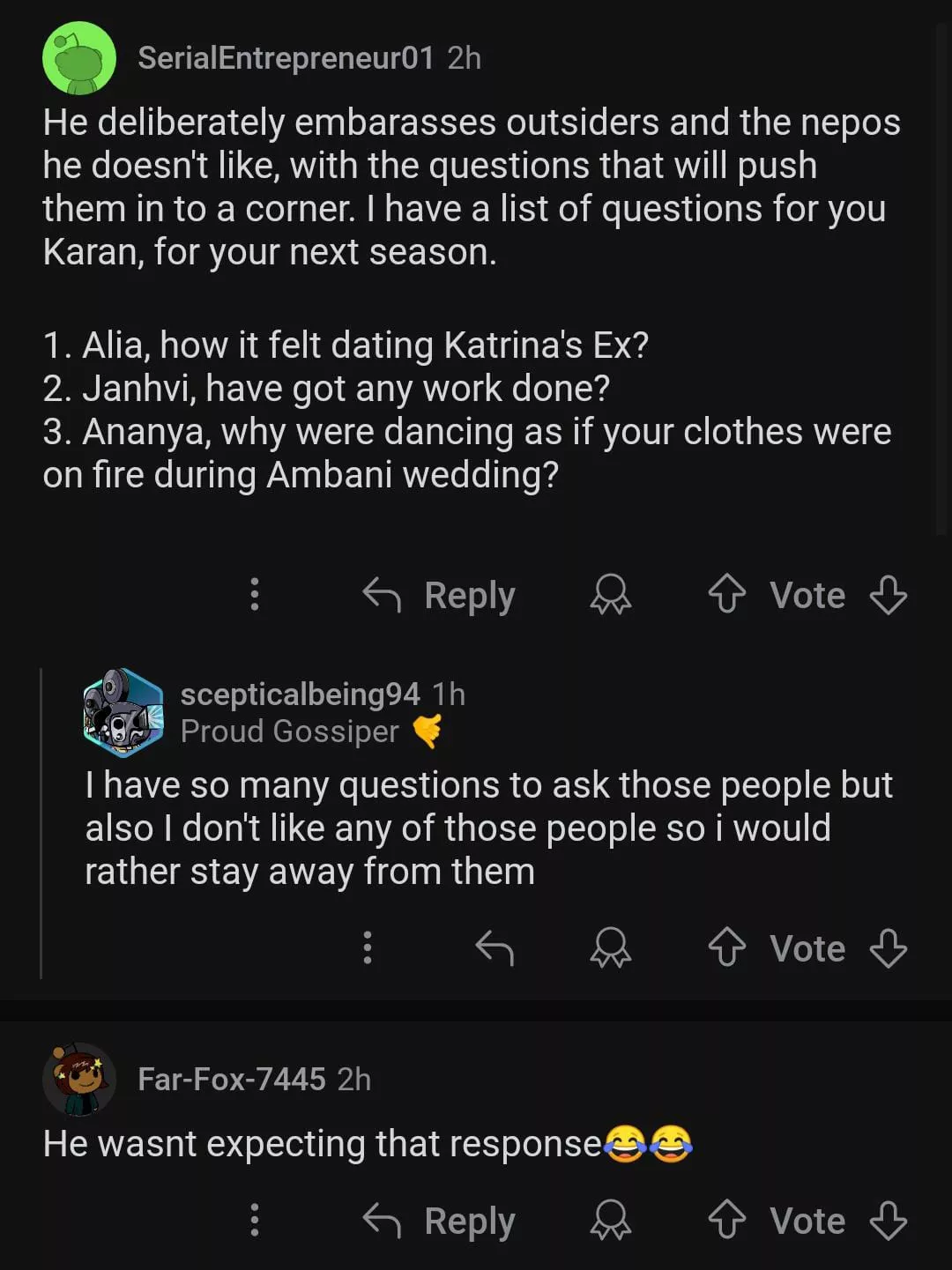
Task: Open scepticalbeing94's profile avatar
Action: [x=123, y=712]
